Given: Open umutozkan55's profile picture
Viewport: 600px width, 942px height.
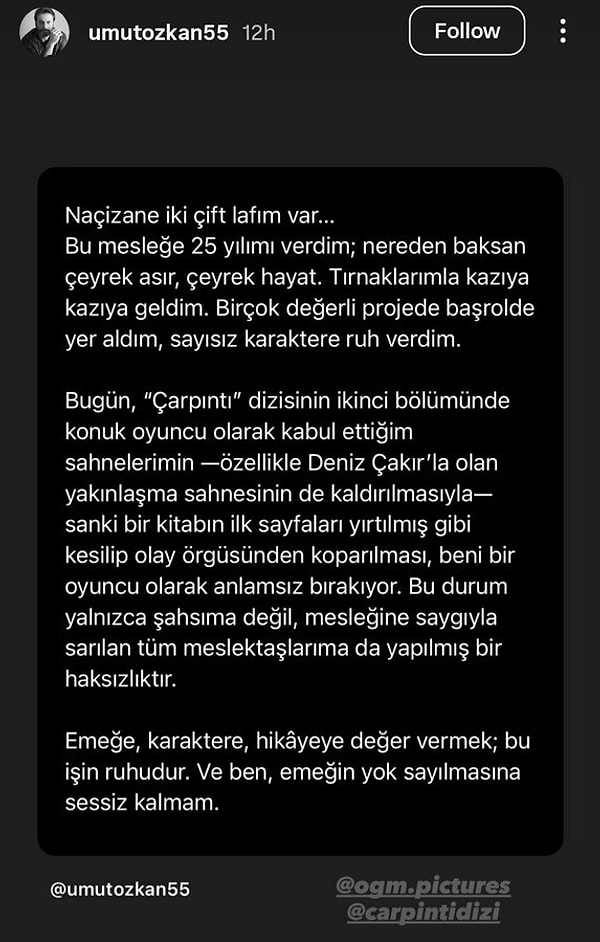Looking at the screenshot, I should click(x=45, y=32).
